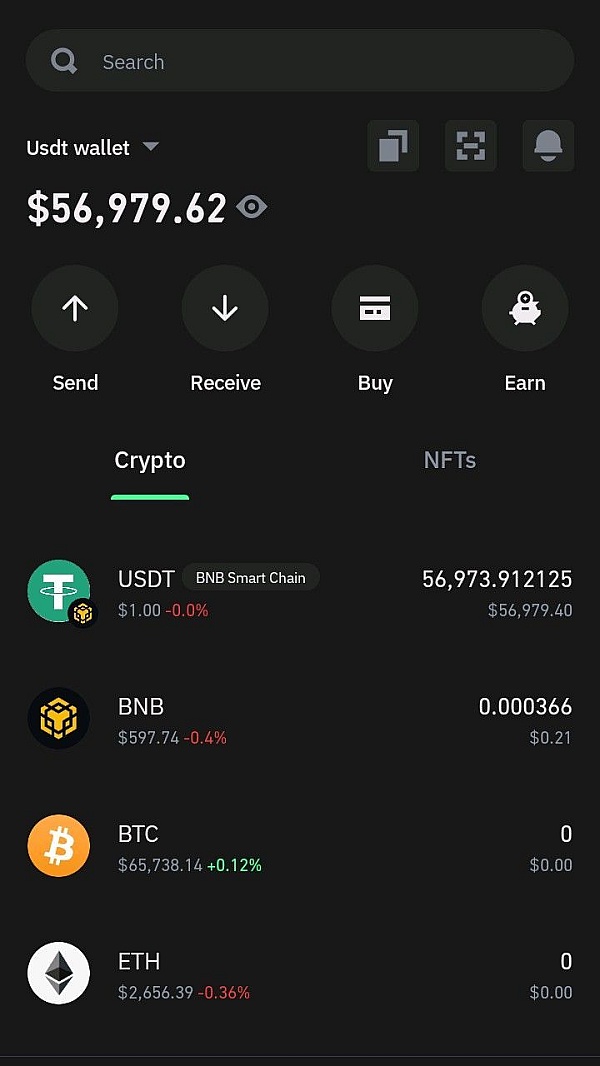Copy the wallet address
This screenshot has width=600, height=1066.
393,147
